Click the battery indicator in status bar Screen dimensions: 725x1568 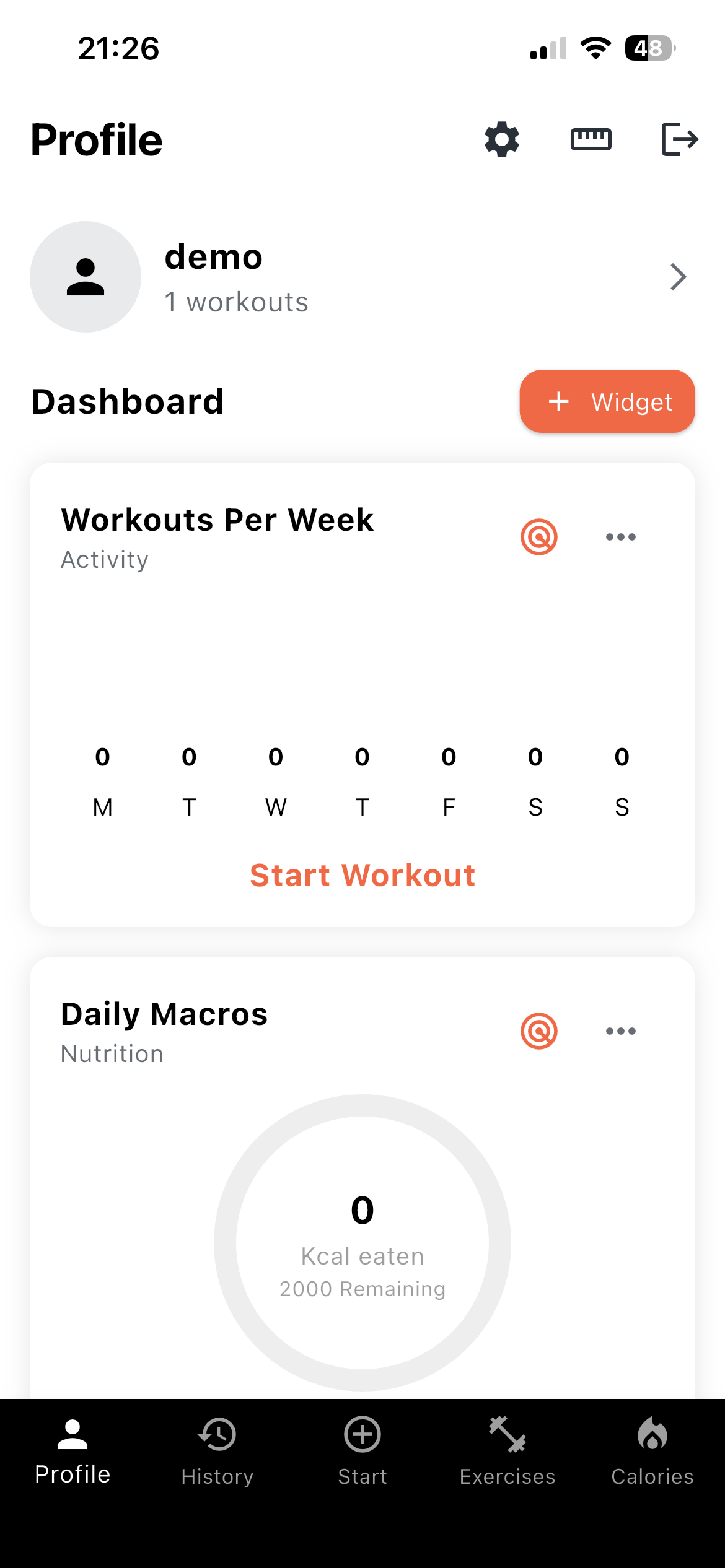tap(648, 48)
